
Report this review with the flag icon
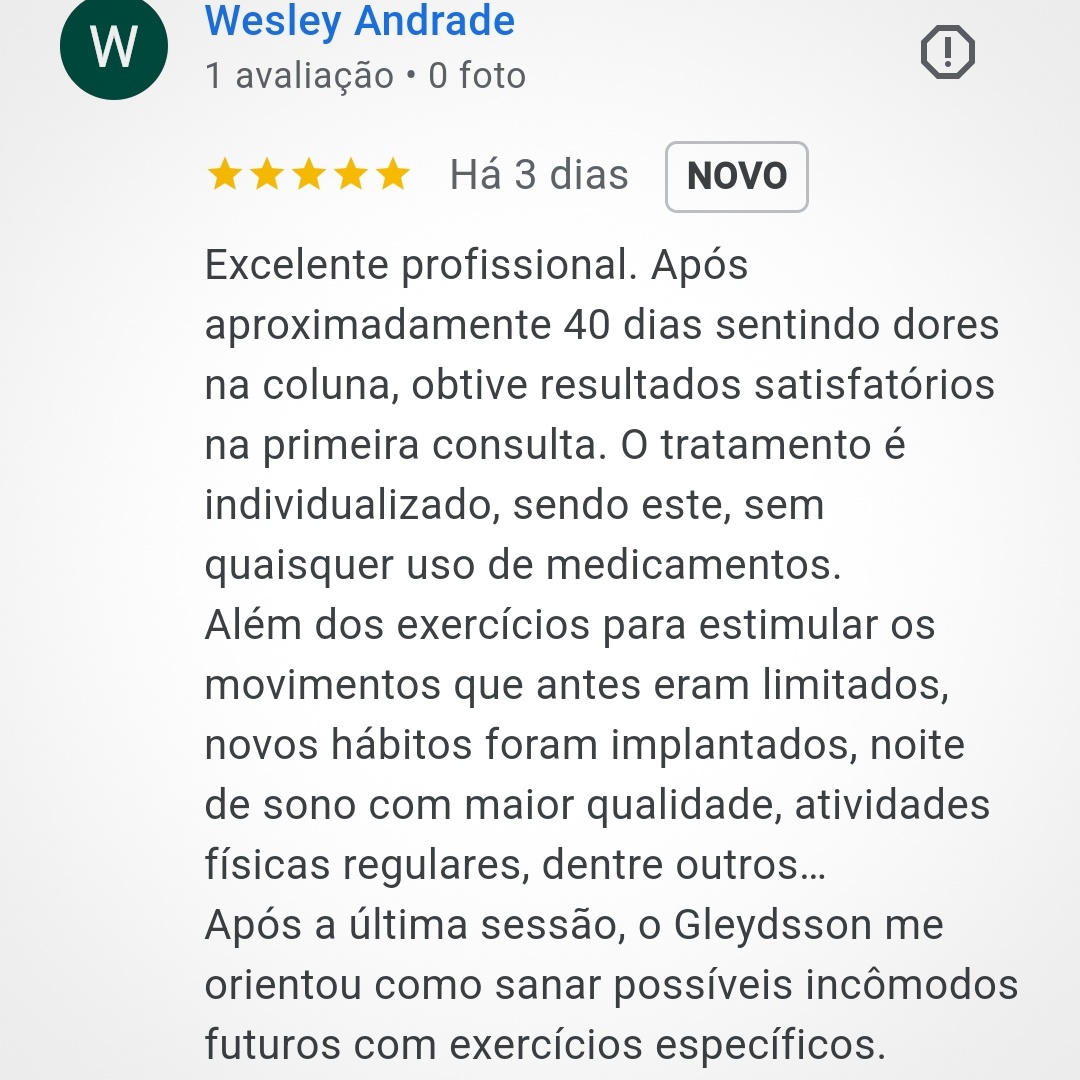click(946, 51)
